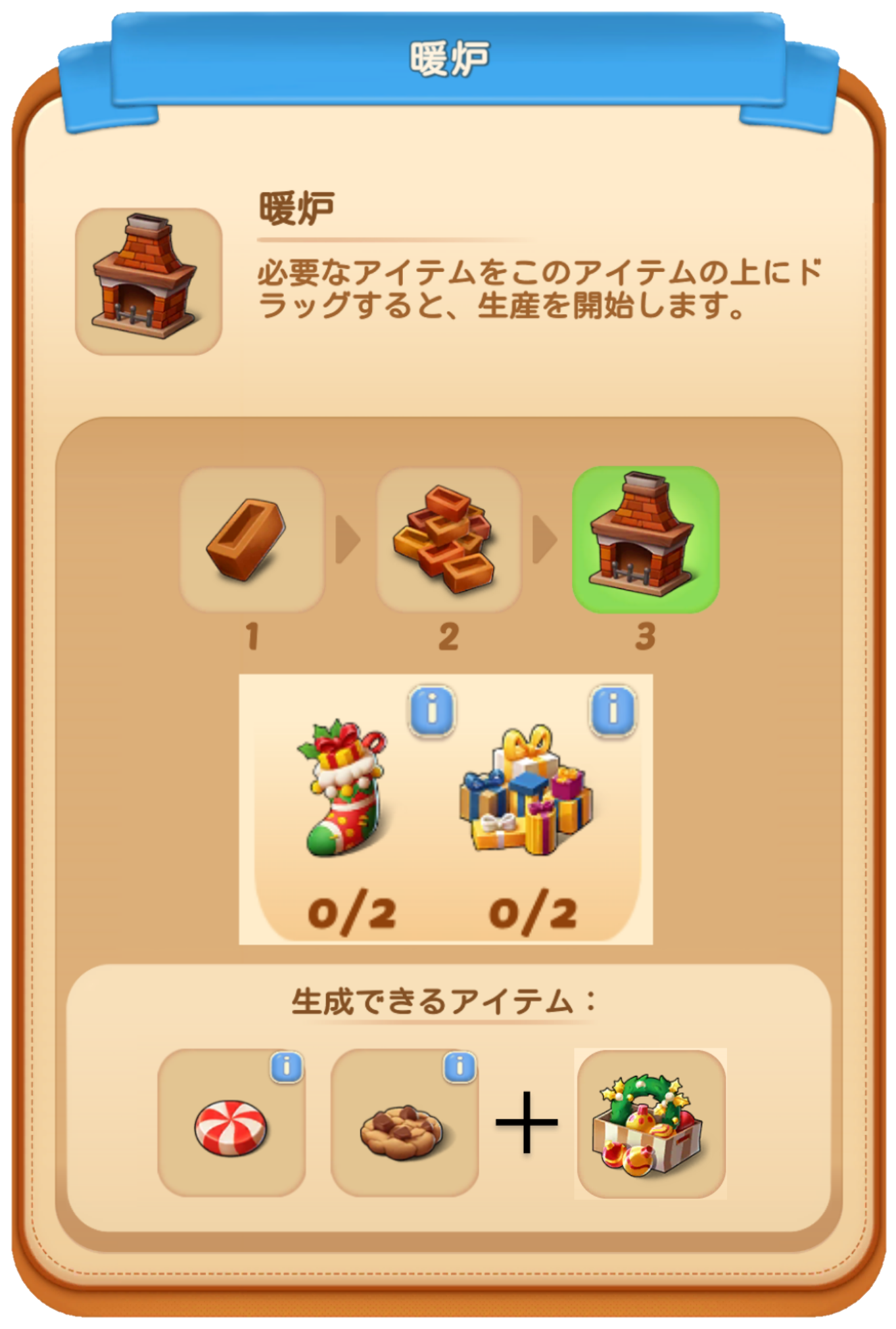This screenshot has height=1329, width=896.
Task: Select the level 3 fireplace tile
Action: [646, 540]
